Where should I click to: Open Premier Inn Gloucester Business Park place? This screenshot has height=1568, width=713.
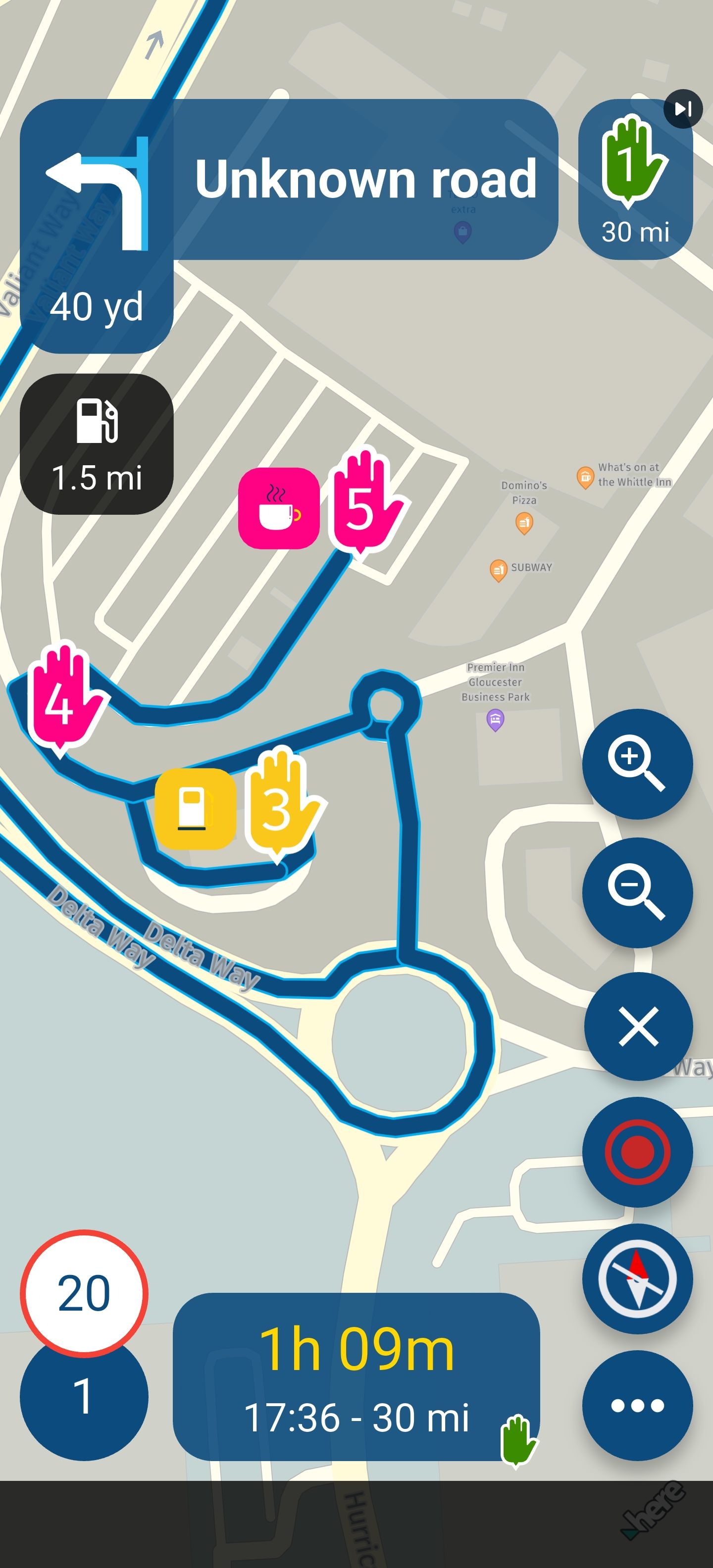click(x=495, y=721)
